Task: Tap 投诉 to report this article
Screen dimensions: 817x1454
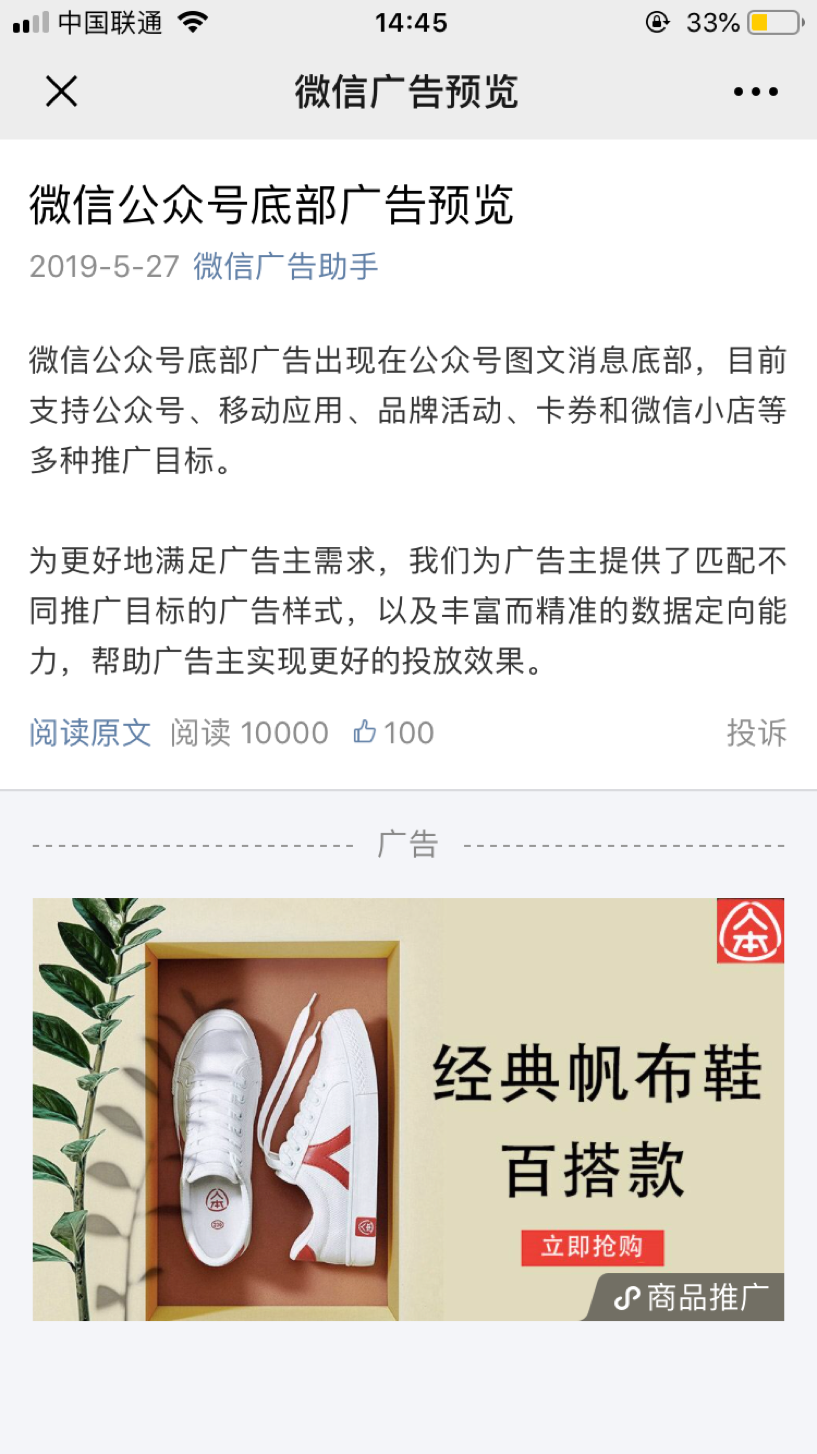Action: pyautogui.click(x=756, y=733)
